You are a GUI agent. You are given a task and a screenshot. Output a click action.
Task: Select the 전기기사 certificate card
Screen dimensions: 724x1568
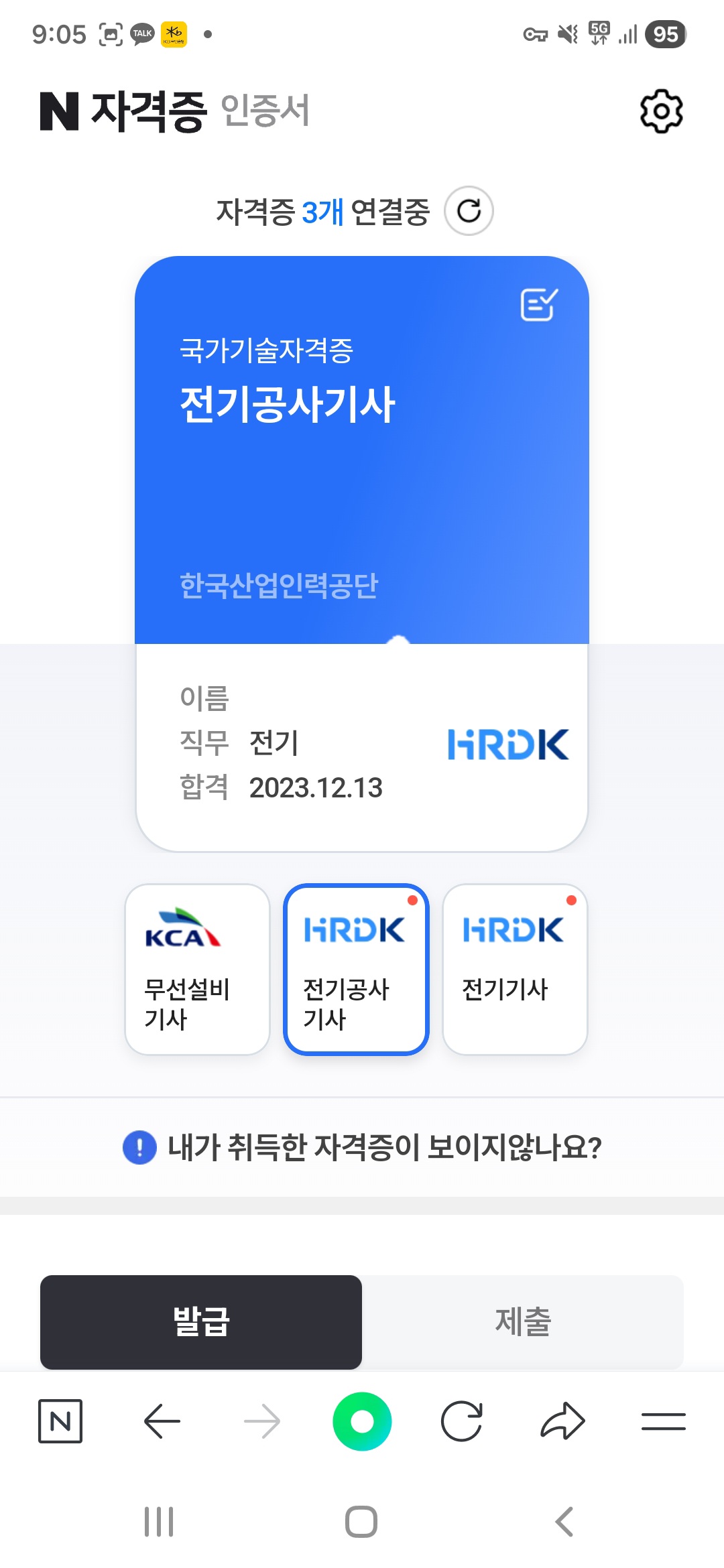point(515,970)
